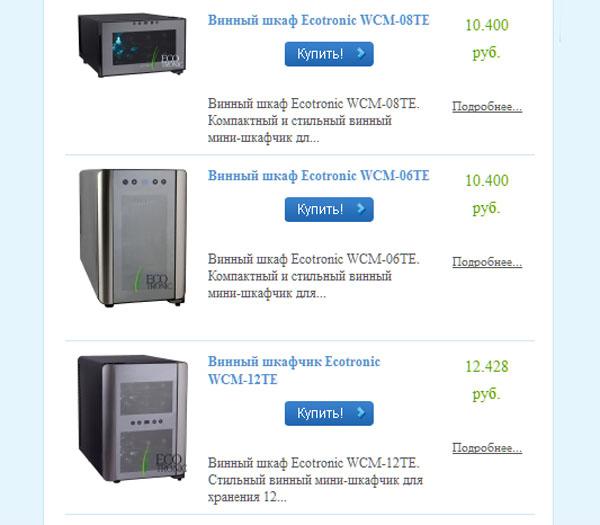Open the Ecotronic WCM-08TE title link
The height and width of the screenshot is (525, 600).
point(318,20)
